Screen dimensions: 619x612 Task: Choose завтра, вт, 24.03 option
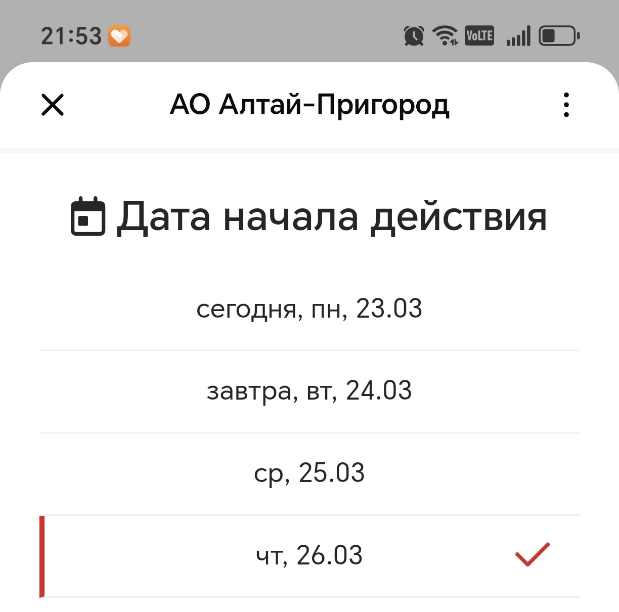309,391
